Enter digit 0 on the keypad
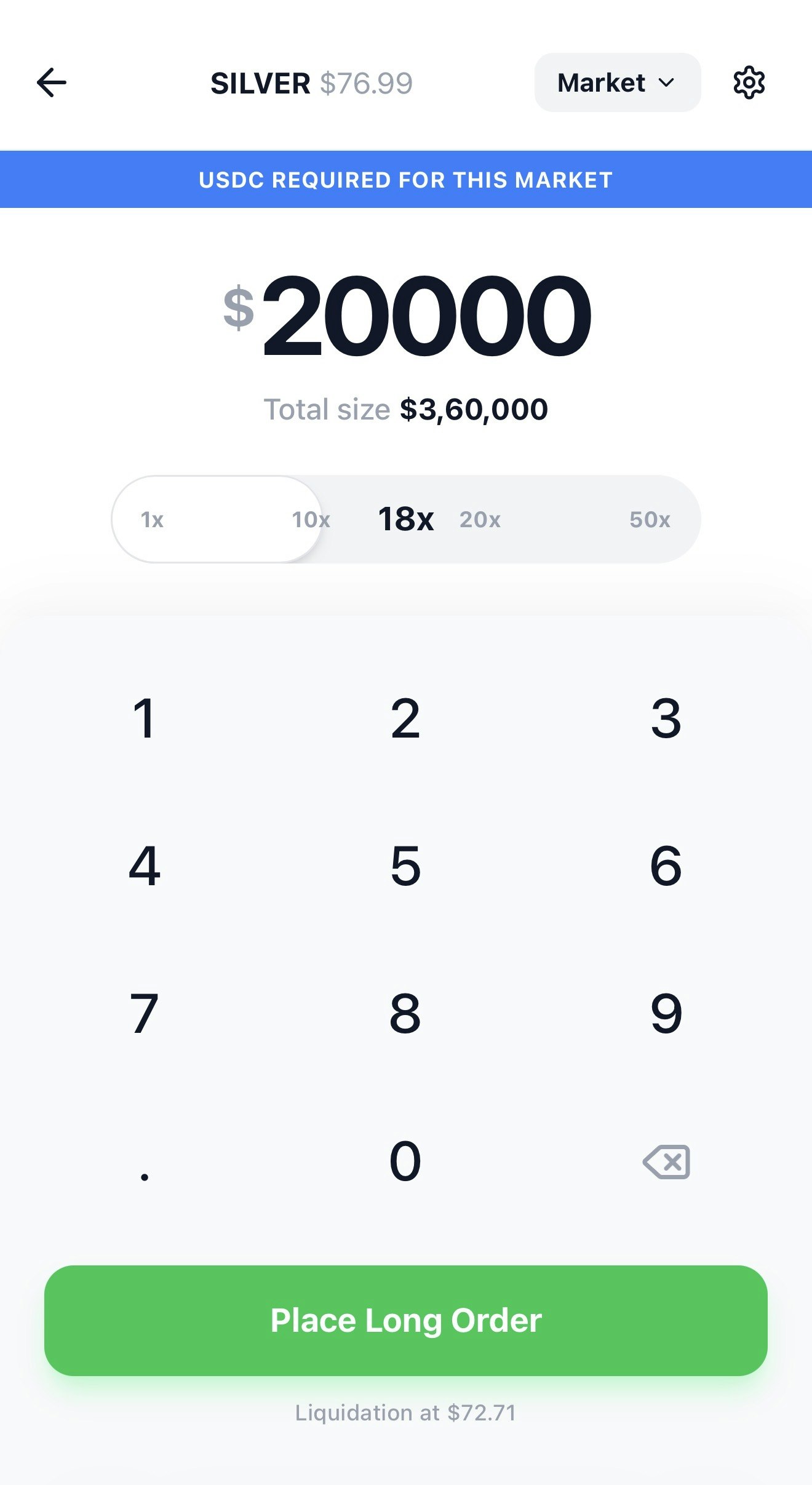 405,1161
